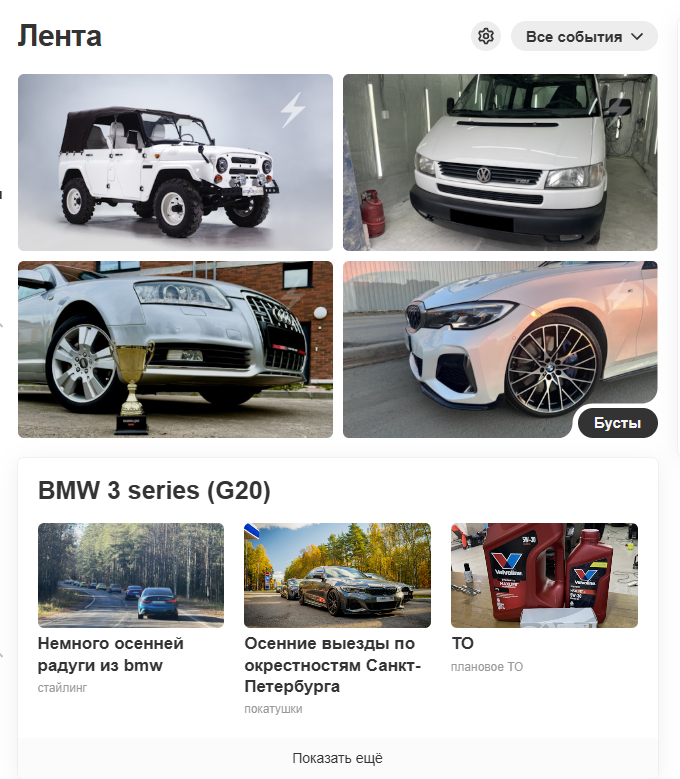Open the white UAZ jeep photo tile

point(175,162)
